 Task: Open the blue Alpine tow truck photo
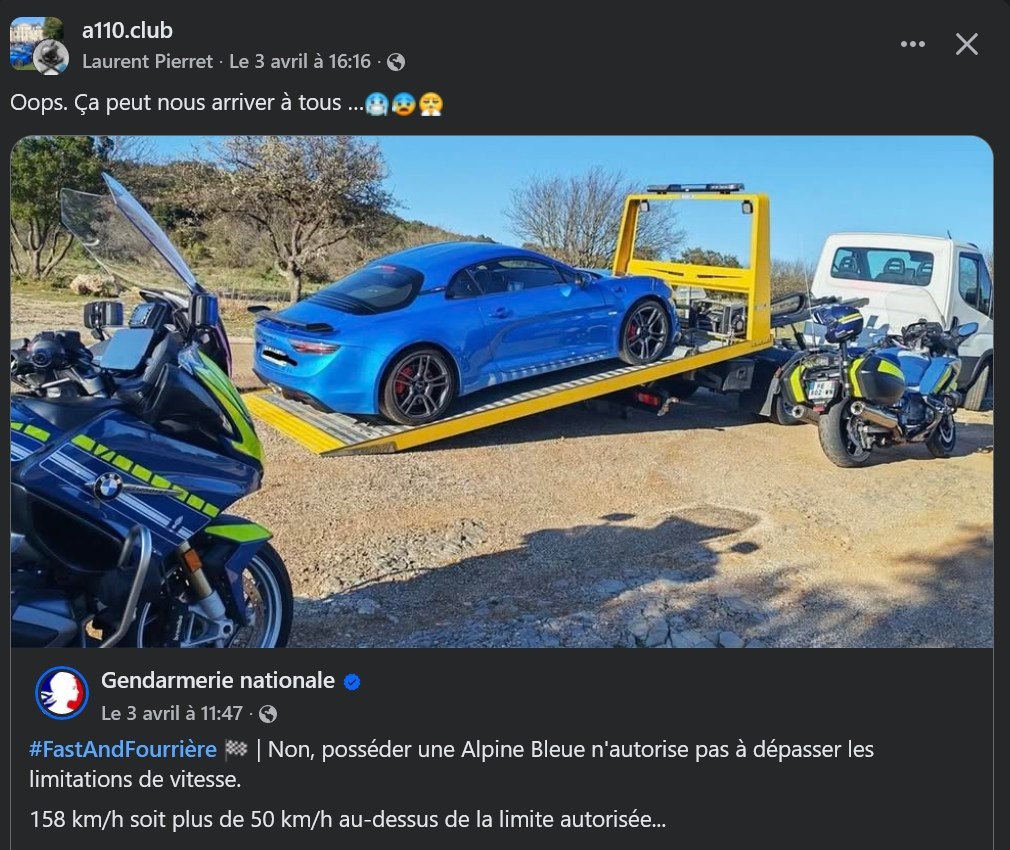click(502, 392)
